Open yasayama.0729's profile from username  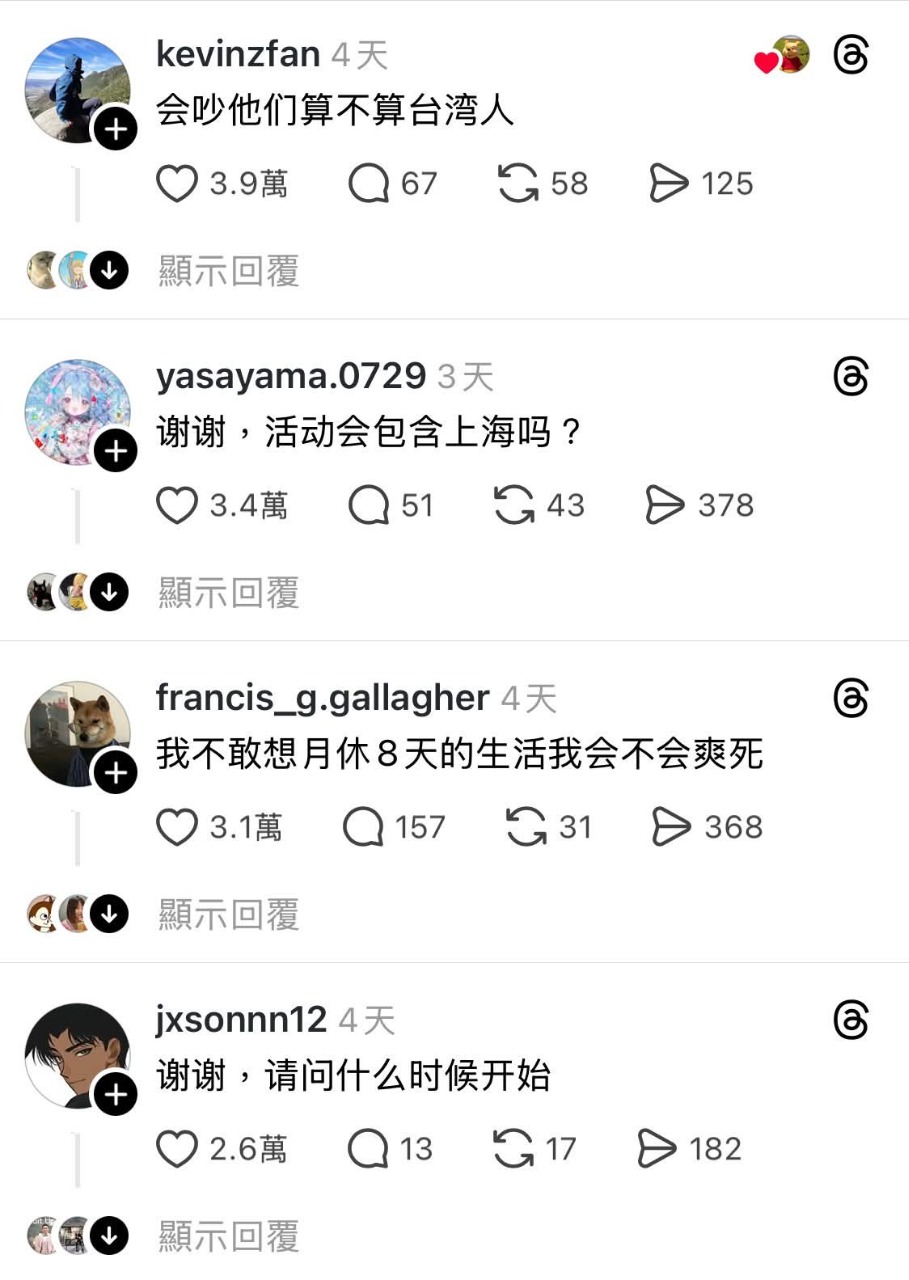[291, 376]
